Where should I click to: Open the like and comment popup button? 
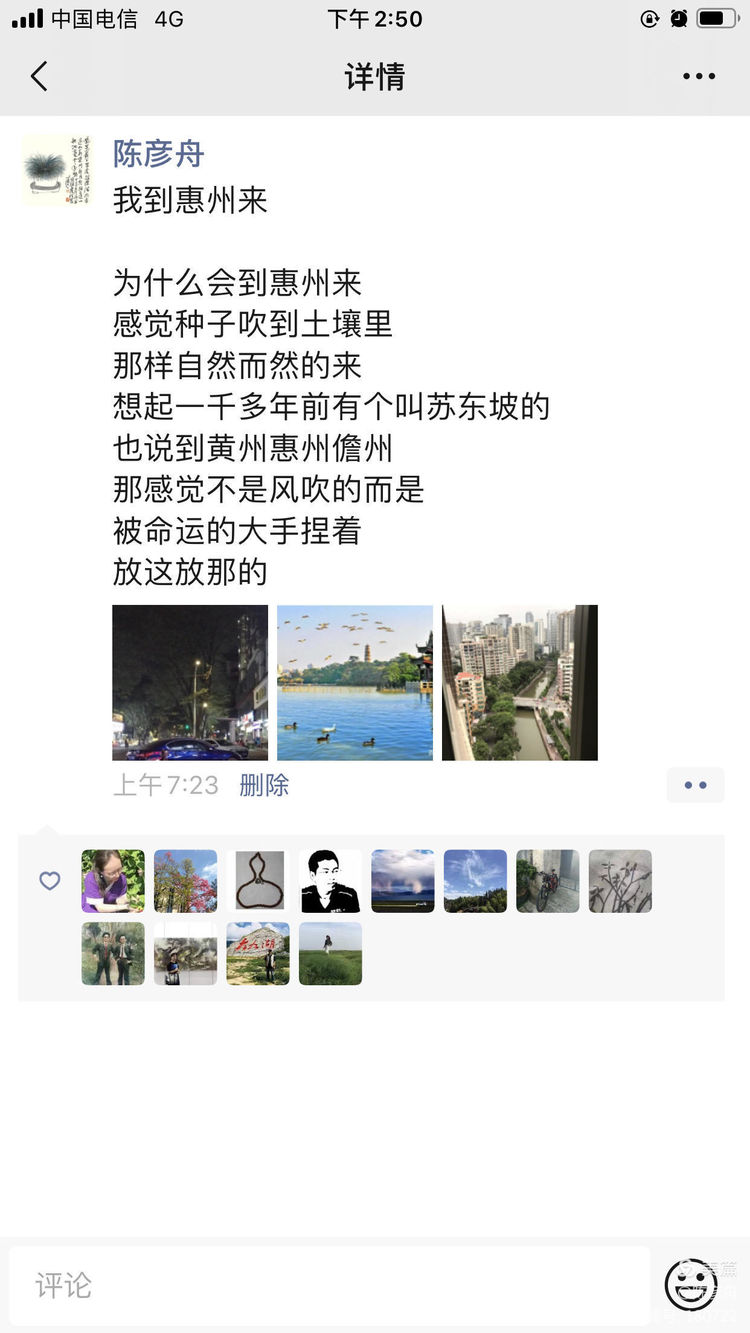pyautogui.click(x=695, y=786)
